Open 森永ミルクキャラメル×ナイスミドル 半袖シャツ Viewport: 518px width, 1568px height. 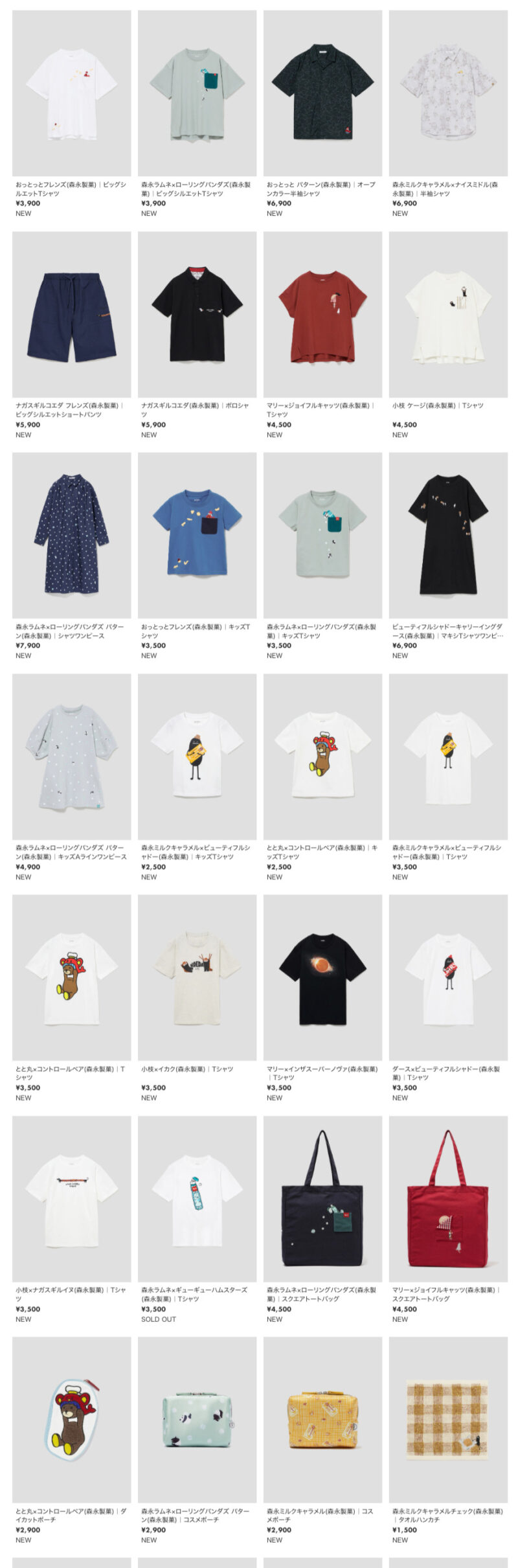click(448, 93)
